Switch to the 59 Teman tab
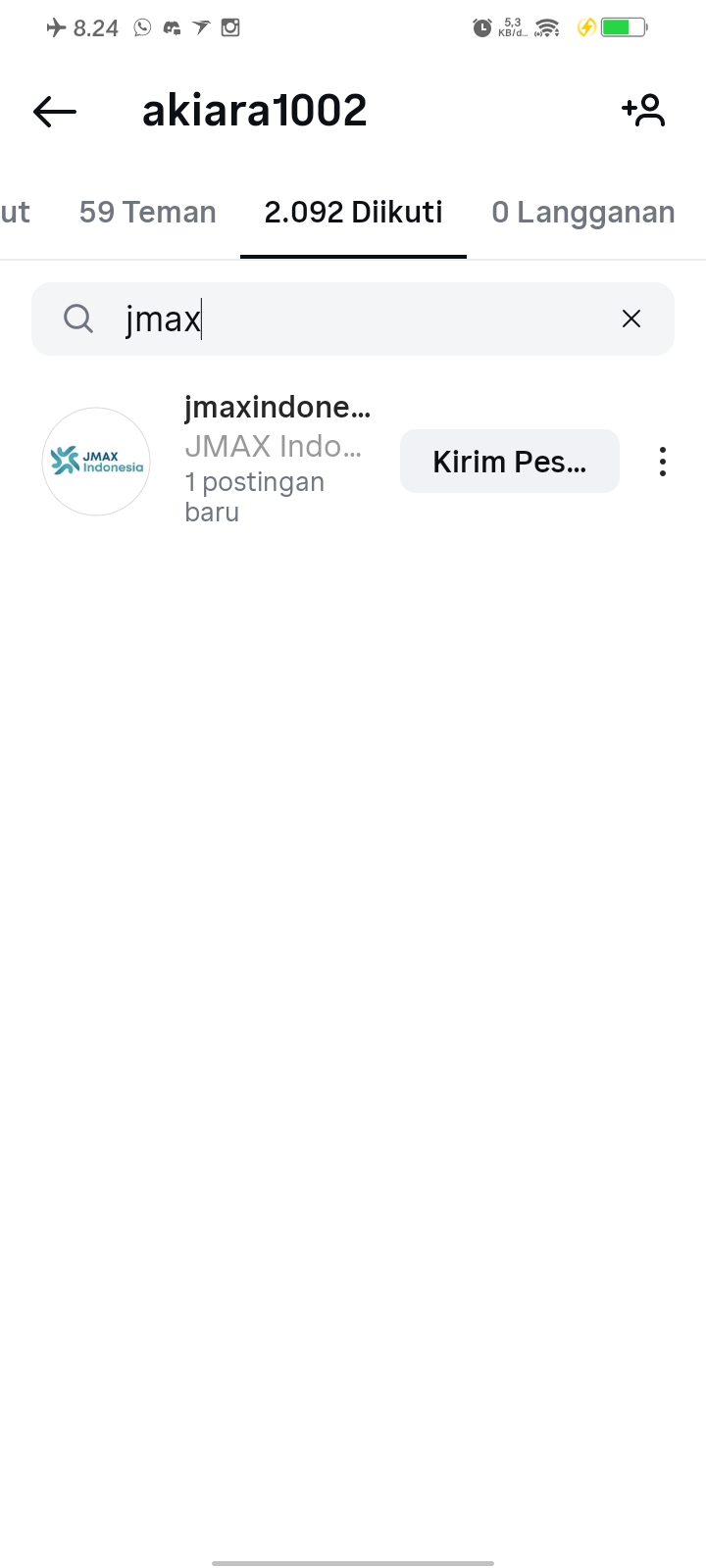 pyautogui.click(x=147, y=213)
